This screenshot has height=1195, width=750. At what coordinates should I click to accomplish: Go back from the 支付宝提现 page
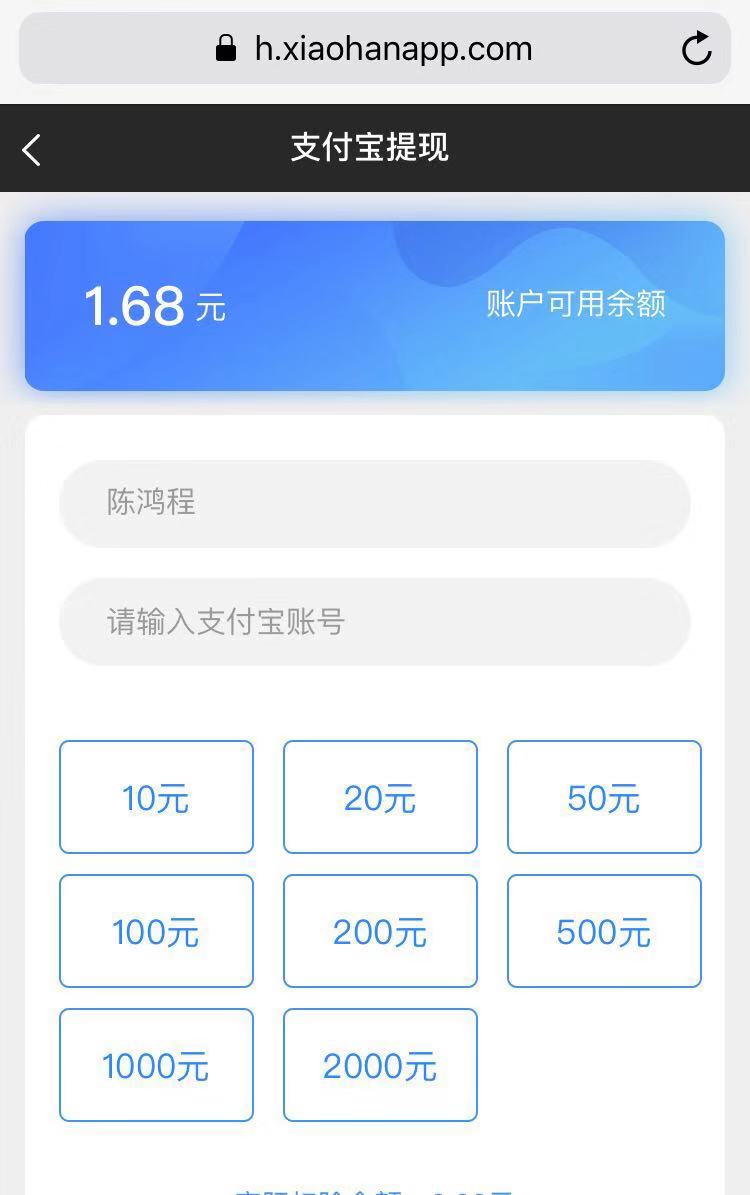coord(32,150)
